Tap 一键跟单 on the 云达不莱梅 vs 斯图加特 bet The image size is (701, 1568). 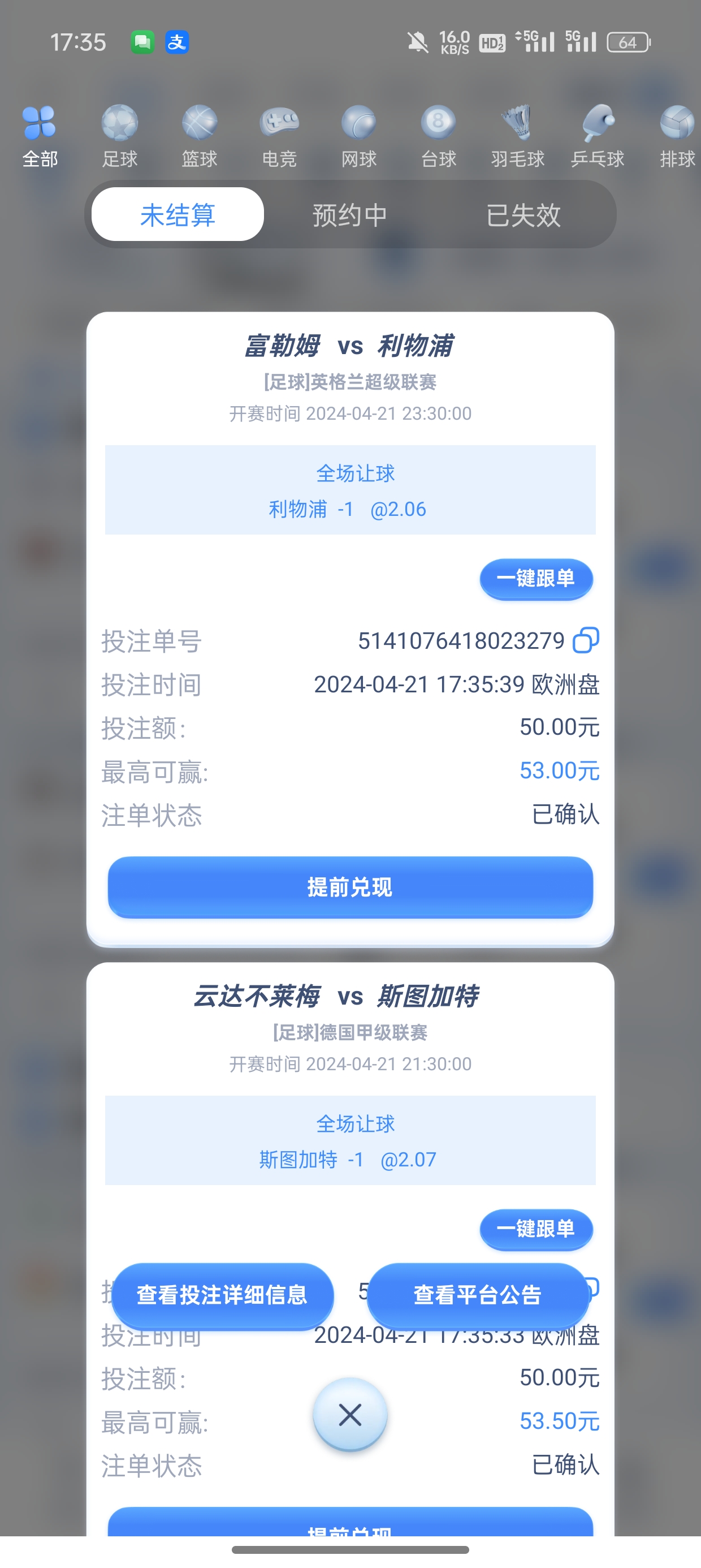click(536, 1229)
